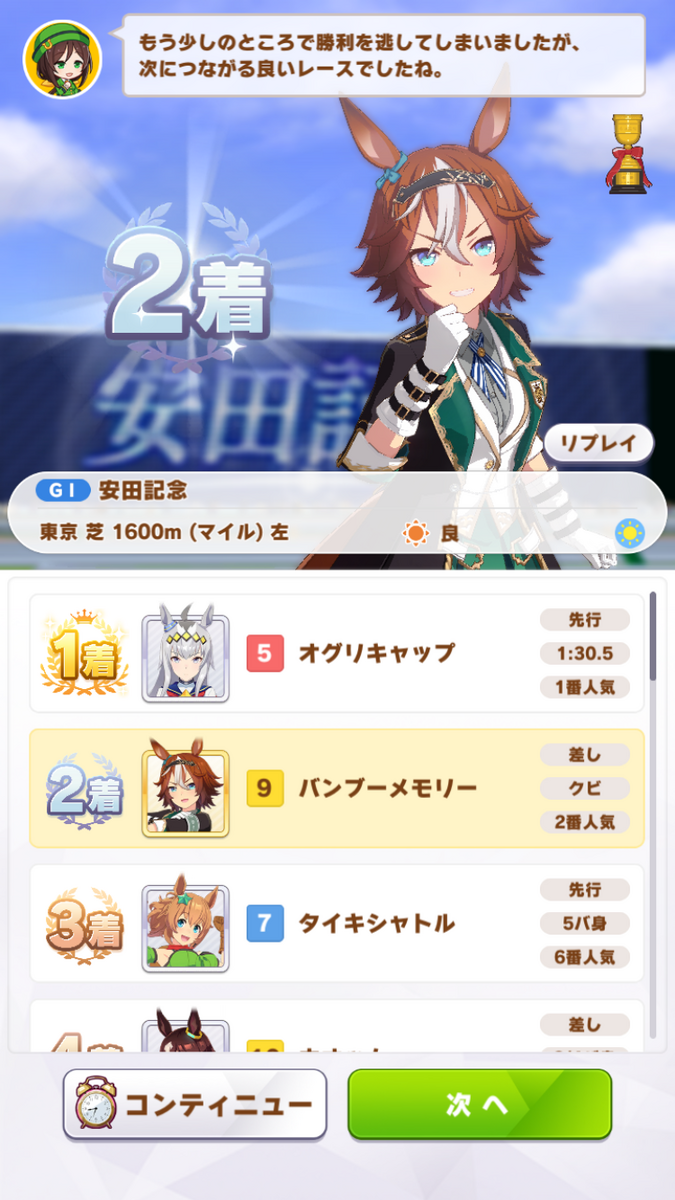Select the 3着 タイキシャトル result row
The height and width of the screenshot is (1200, 675).
coord(337,923)
